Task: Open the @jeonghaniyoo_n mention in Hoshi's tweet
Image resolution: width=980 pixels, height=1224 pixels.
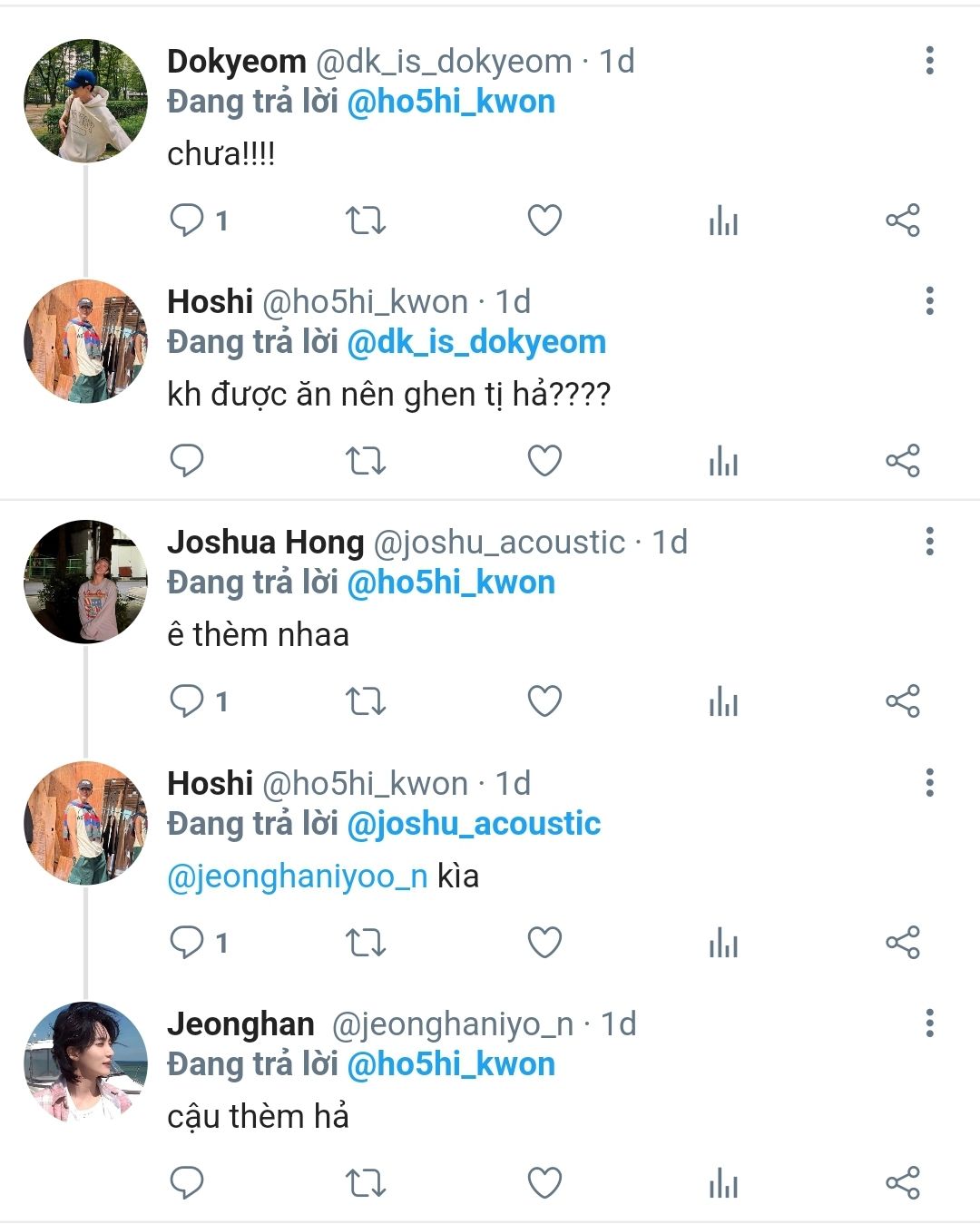Action: (297, 876)
